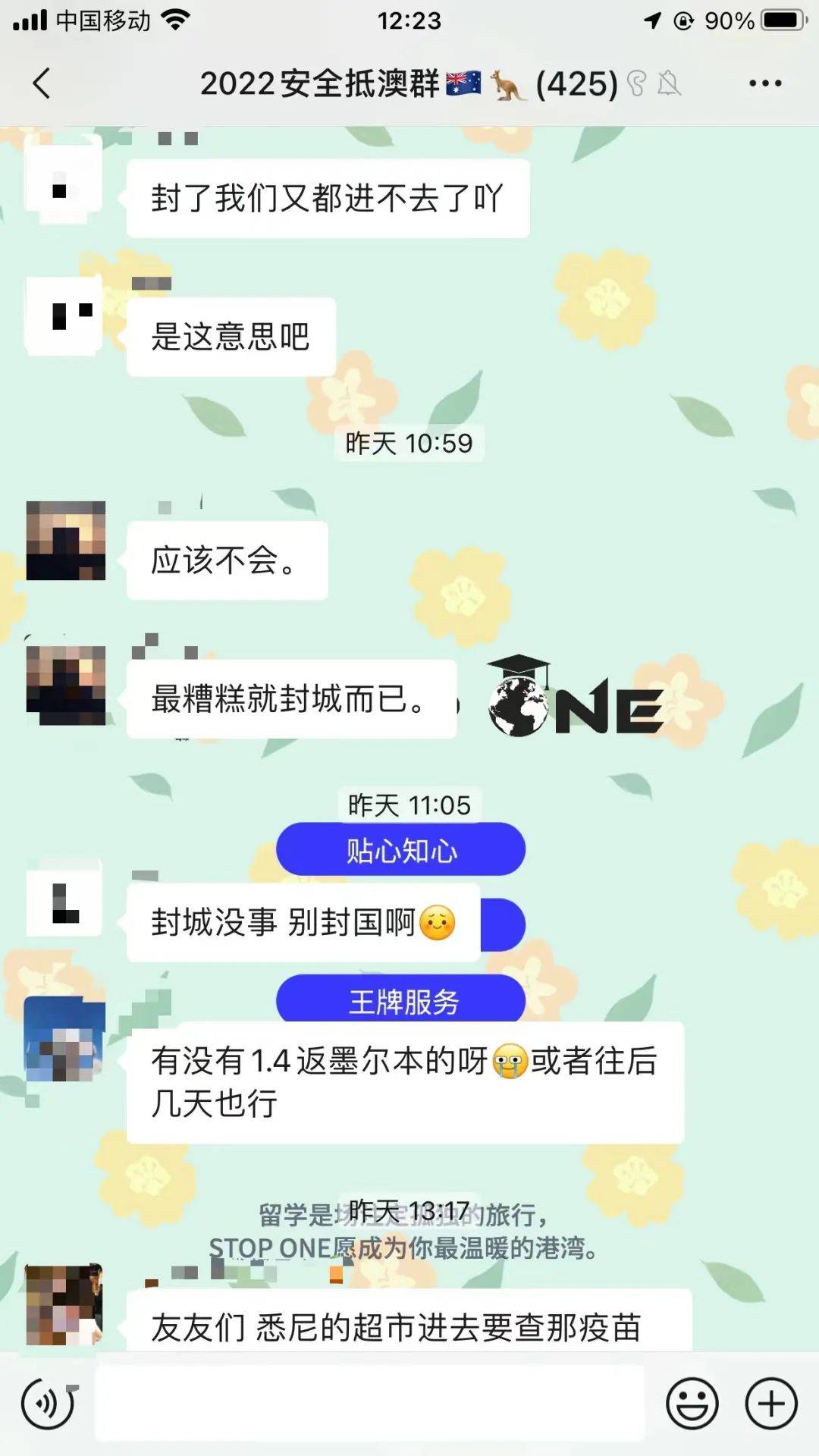
Task: Focus the message text field
Action: point(369,1404)
